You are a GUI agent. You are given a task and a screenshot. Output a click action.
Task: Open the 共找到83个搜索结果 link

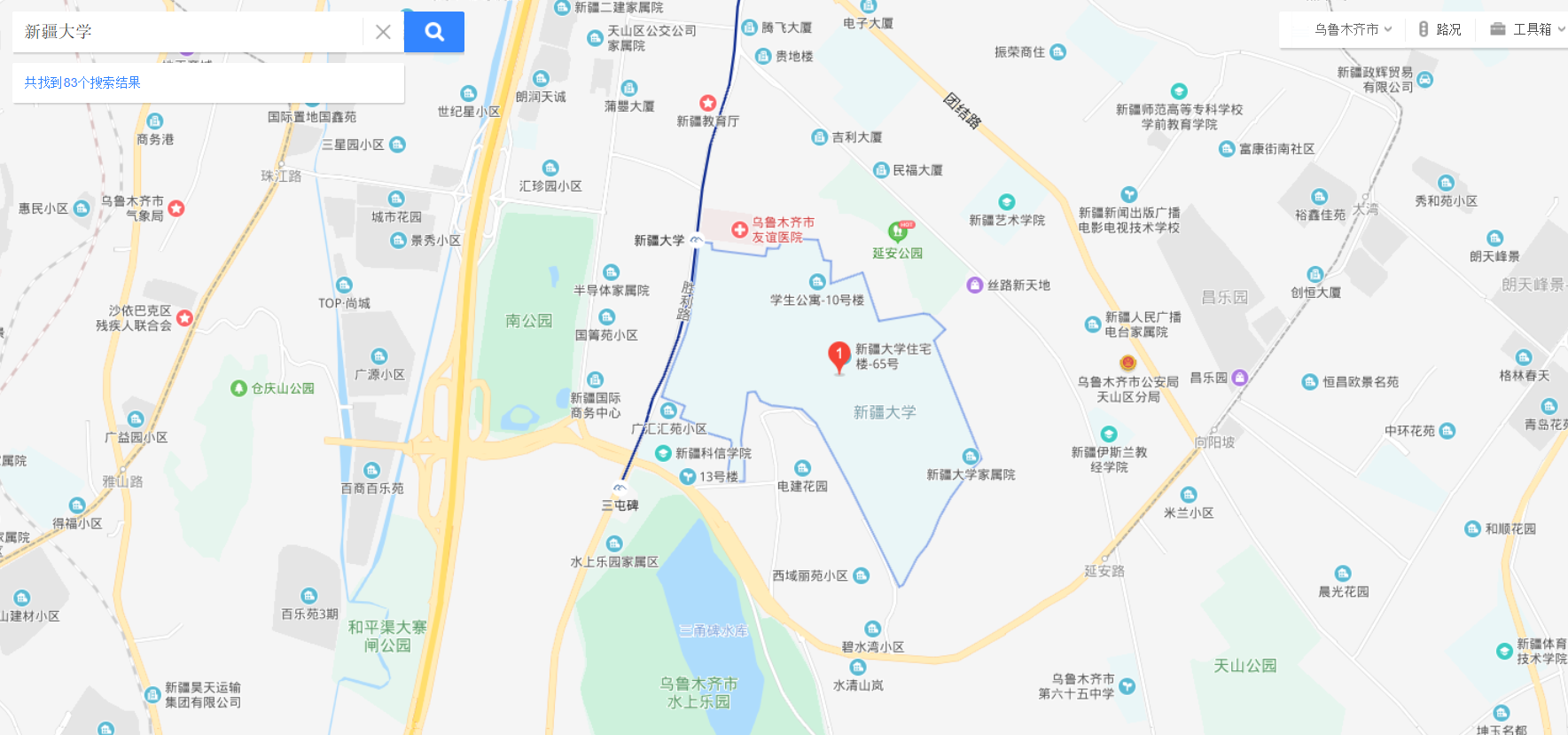pos(82,82)
